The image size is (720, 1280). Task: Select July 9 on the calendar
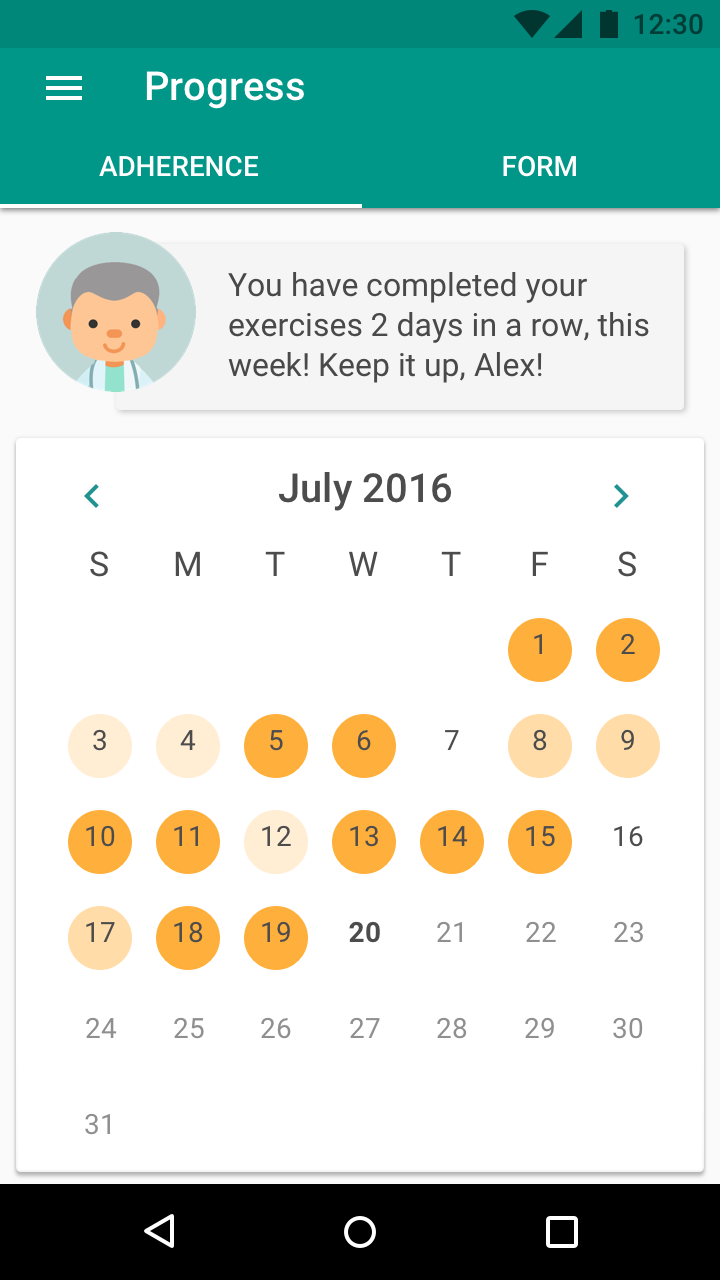tap(628, 746)
